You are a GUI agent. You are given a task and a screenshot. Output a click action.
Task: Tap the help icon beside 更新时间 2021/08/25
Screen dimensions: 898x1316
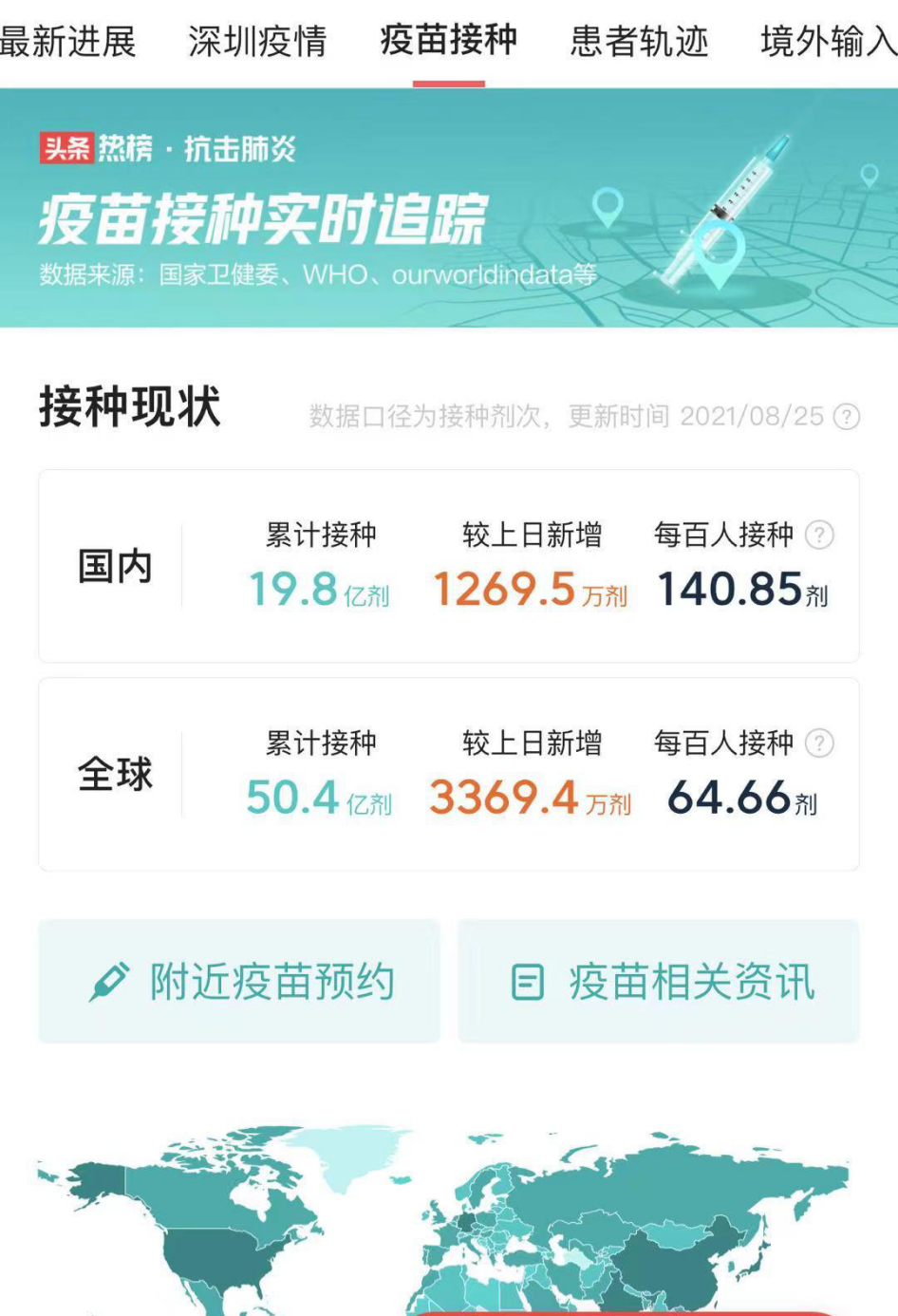click(846, 417)
